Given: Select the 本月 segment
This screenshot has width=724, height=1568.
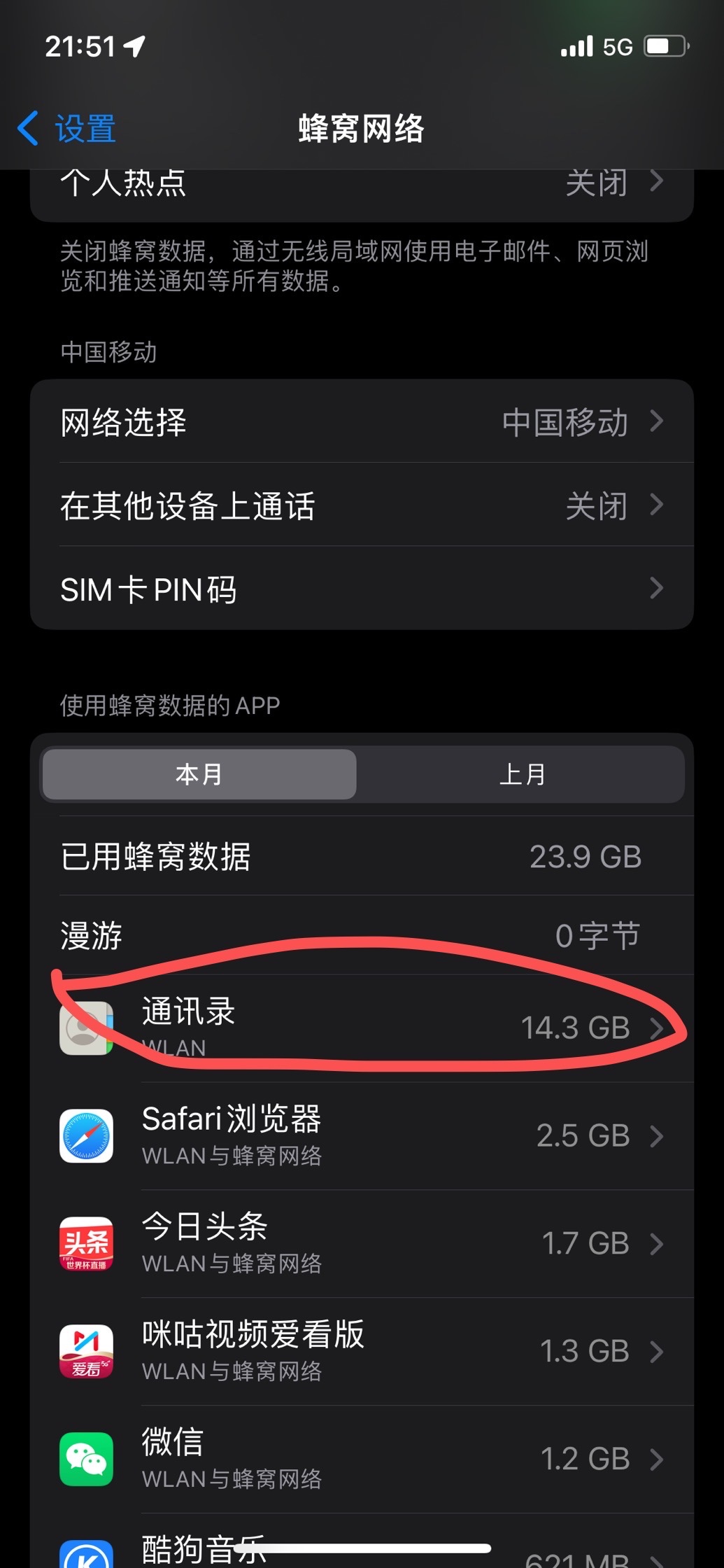Looking at the screenshot, I should click(x=199, y=774).
